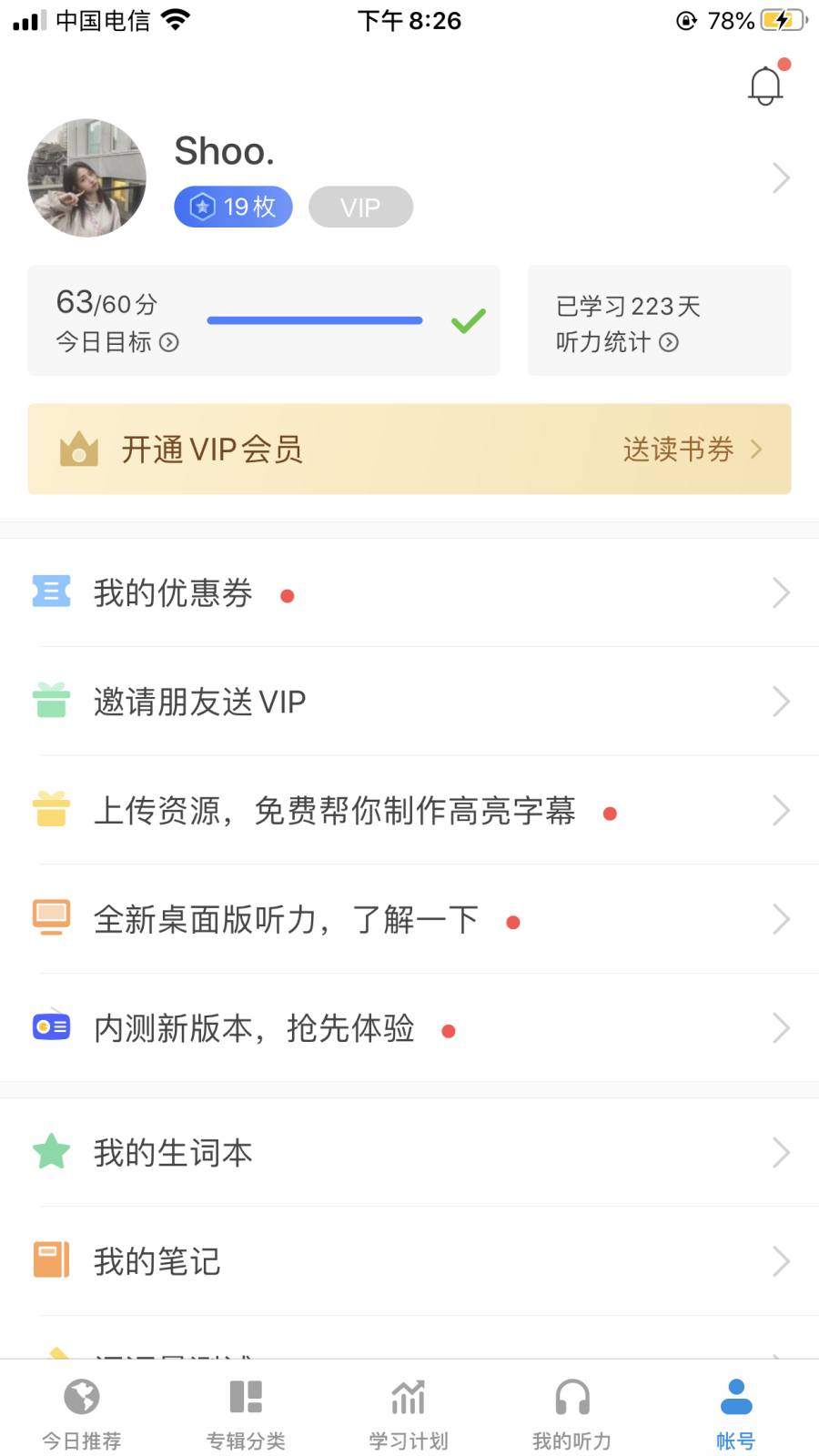Switch to the 我的听力 tab
The image size is (819, 1456).
(x=572, y=1412)
